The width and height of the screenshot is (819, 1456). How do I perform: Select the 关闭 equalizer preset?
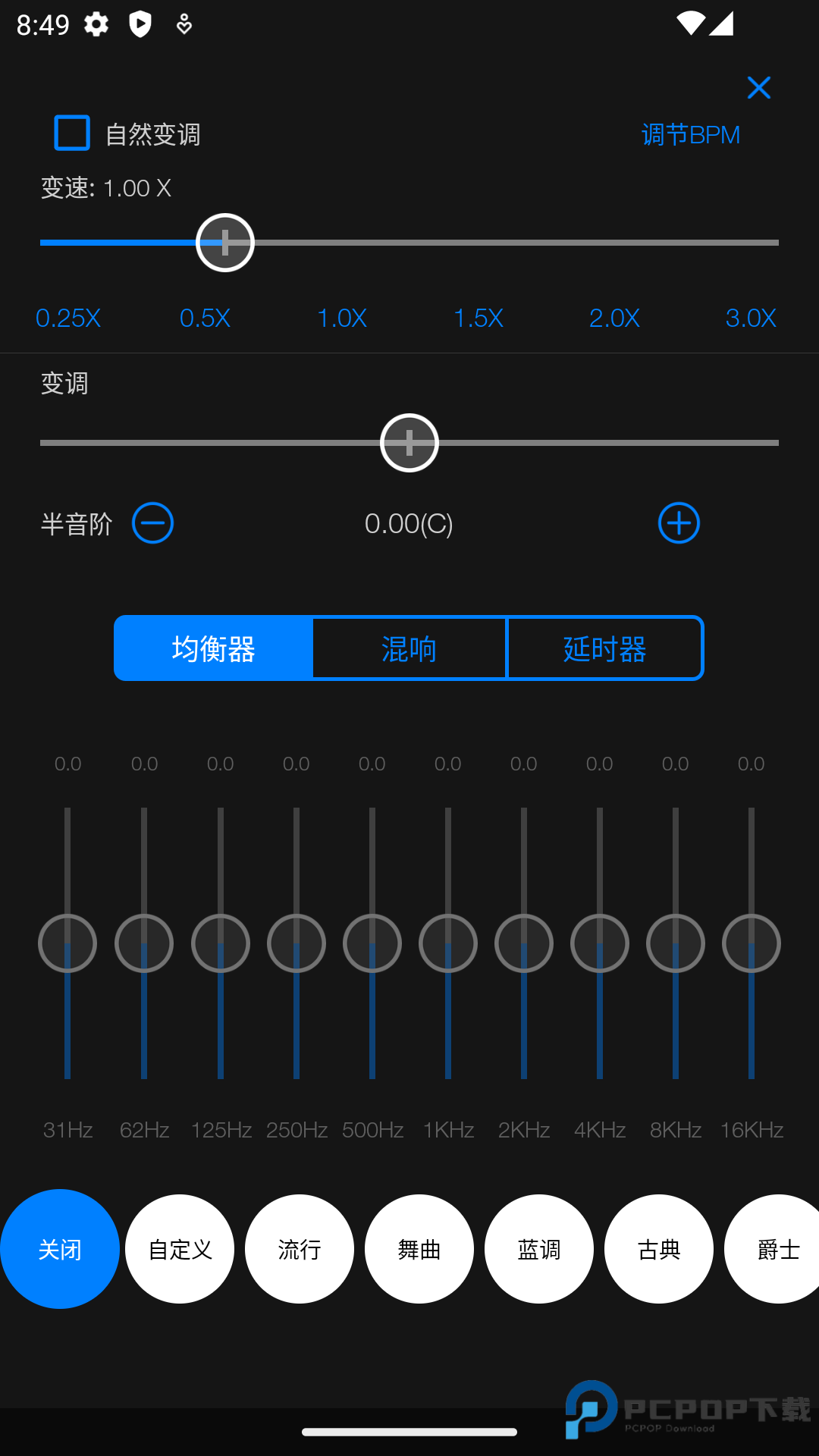pyautogui.click(x=60, y=1249)
